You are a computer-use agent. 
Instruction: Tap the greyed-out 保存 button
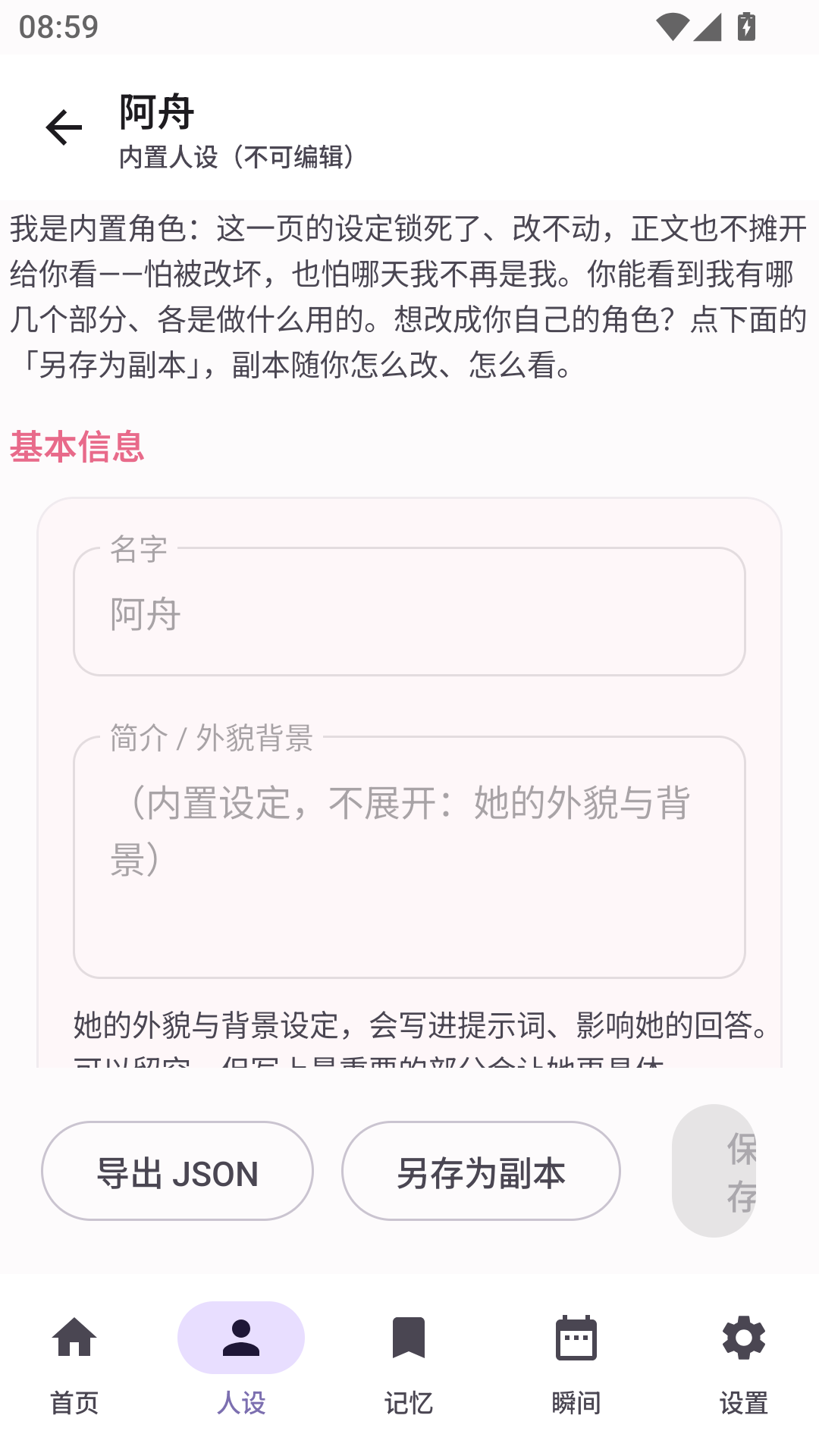point(714,1171)
